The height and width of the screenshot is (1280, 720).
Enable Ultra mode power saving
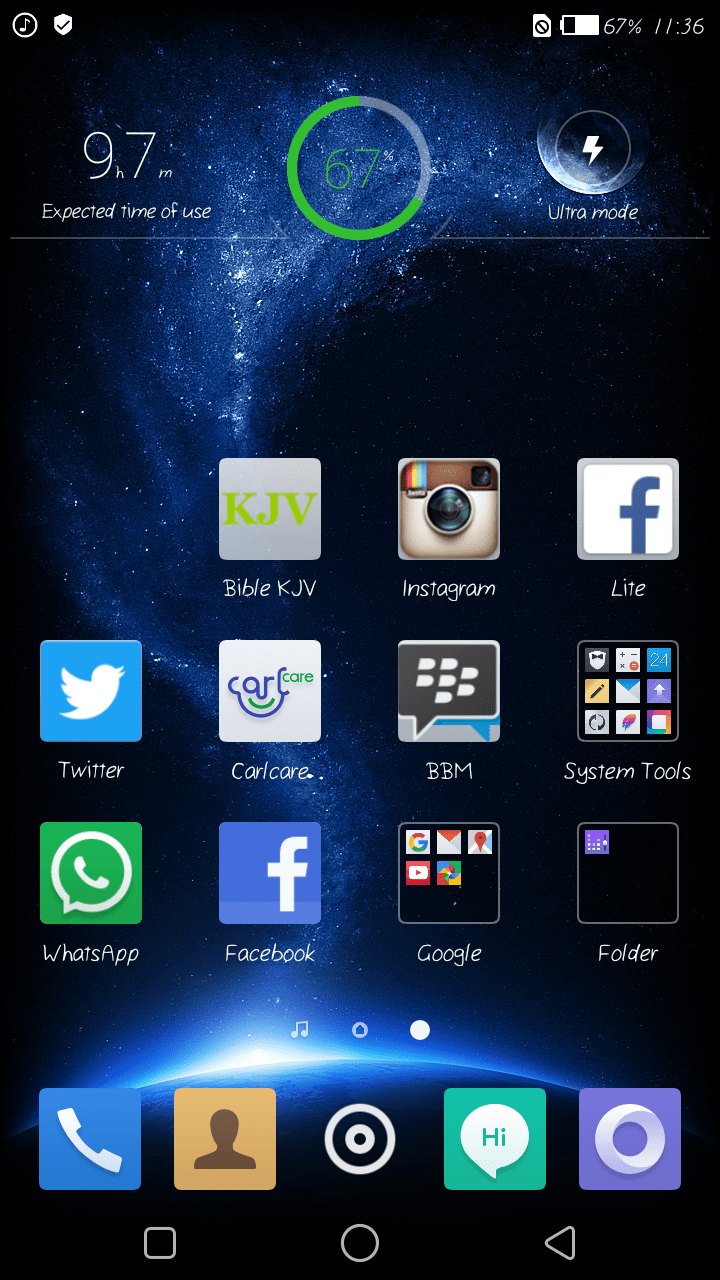click(x=593, y=150)
